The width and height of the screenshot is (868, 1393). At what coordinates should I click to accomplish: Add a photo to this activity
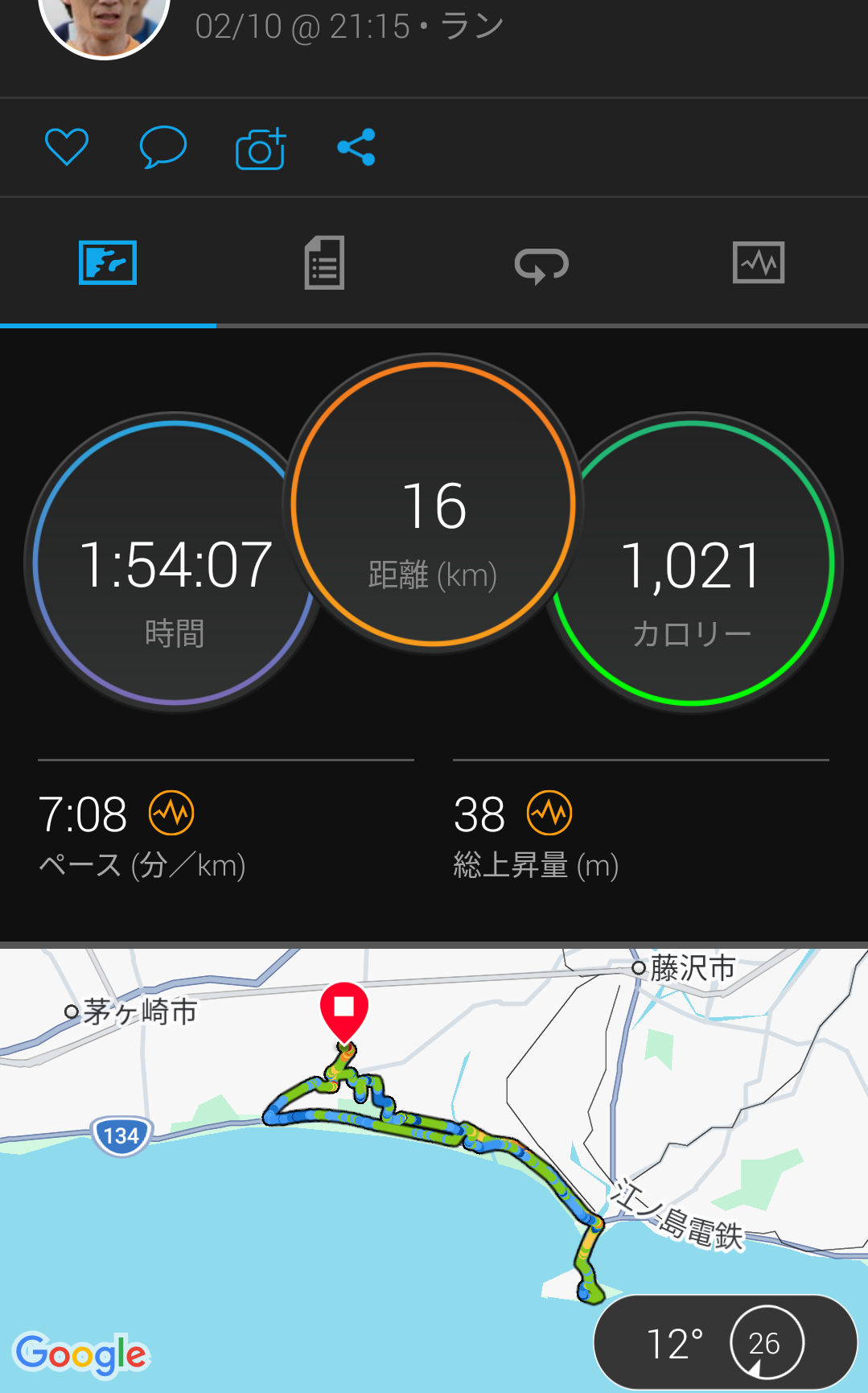click(x=261, y=148)
